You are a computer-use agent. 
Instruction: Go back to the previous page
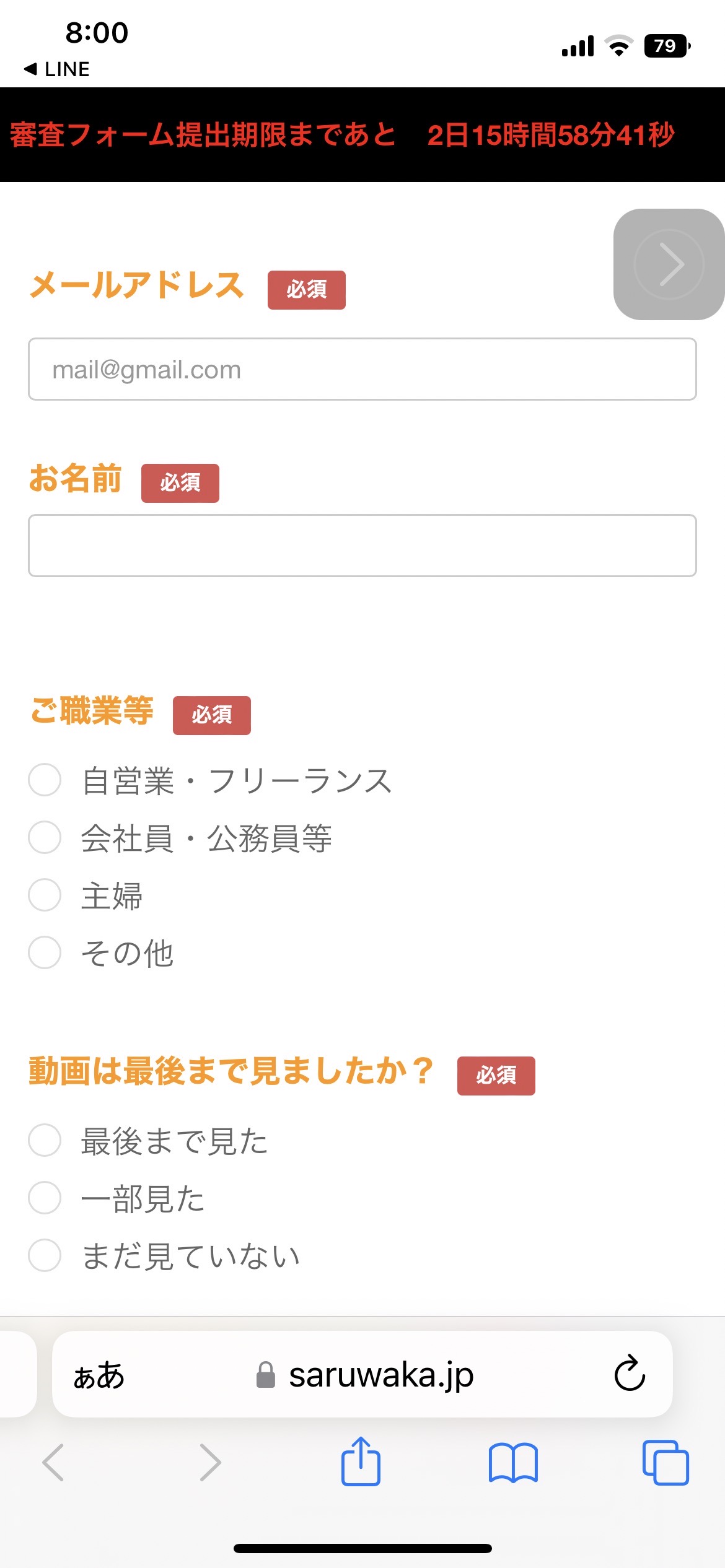coord(53,1463)
